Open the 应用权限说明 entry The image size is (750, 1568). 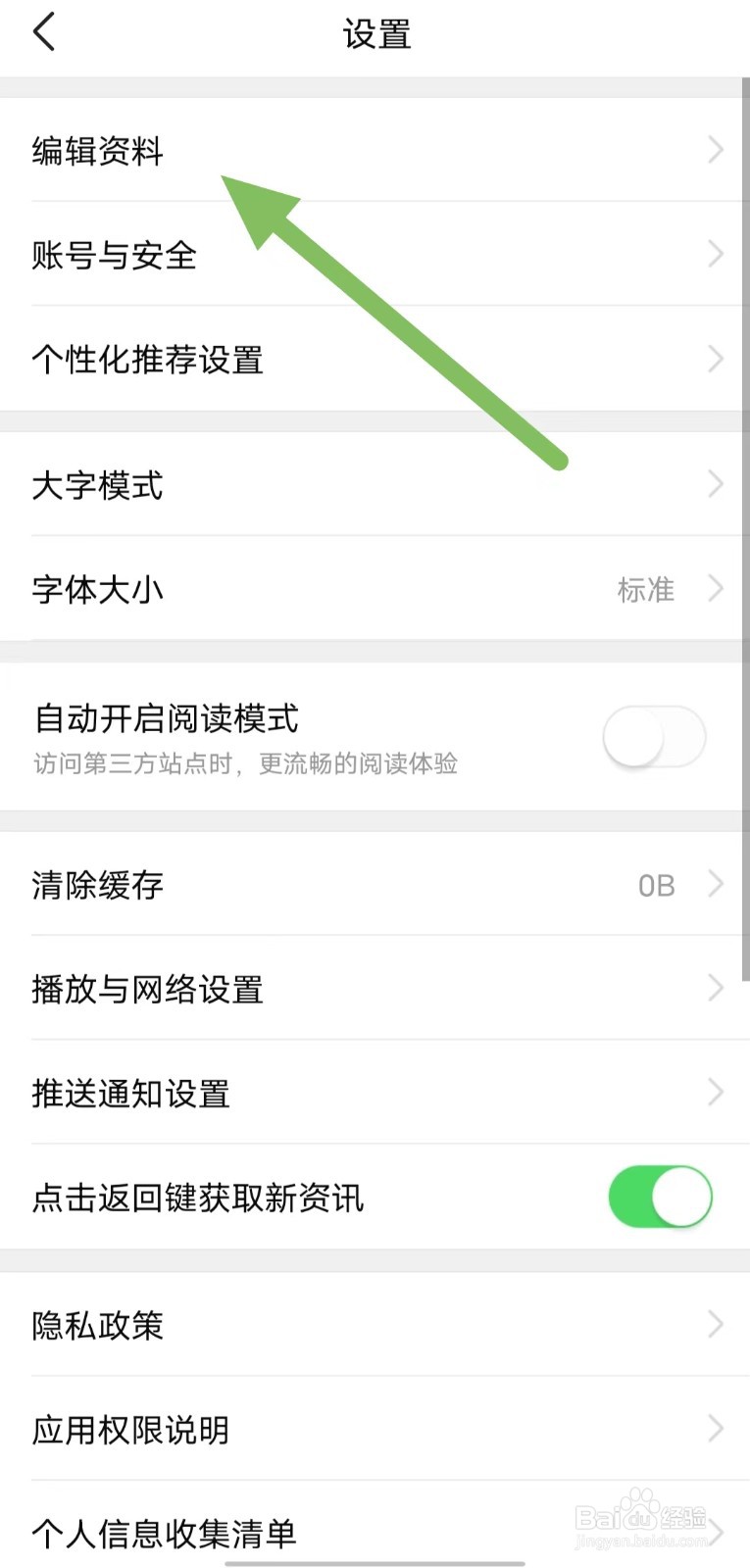click(x=375, y=1429)
